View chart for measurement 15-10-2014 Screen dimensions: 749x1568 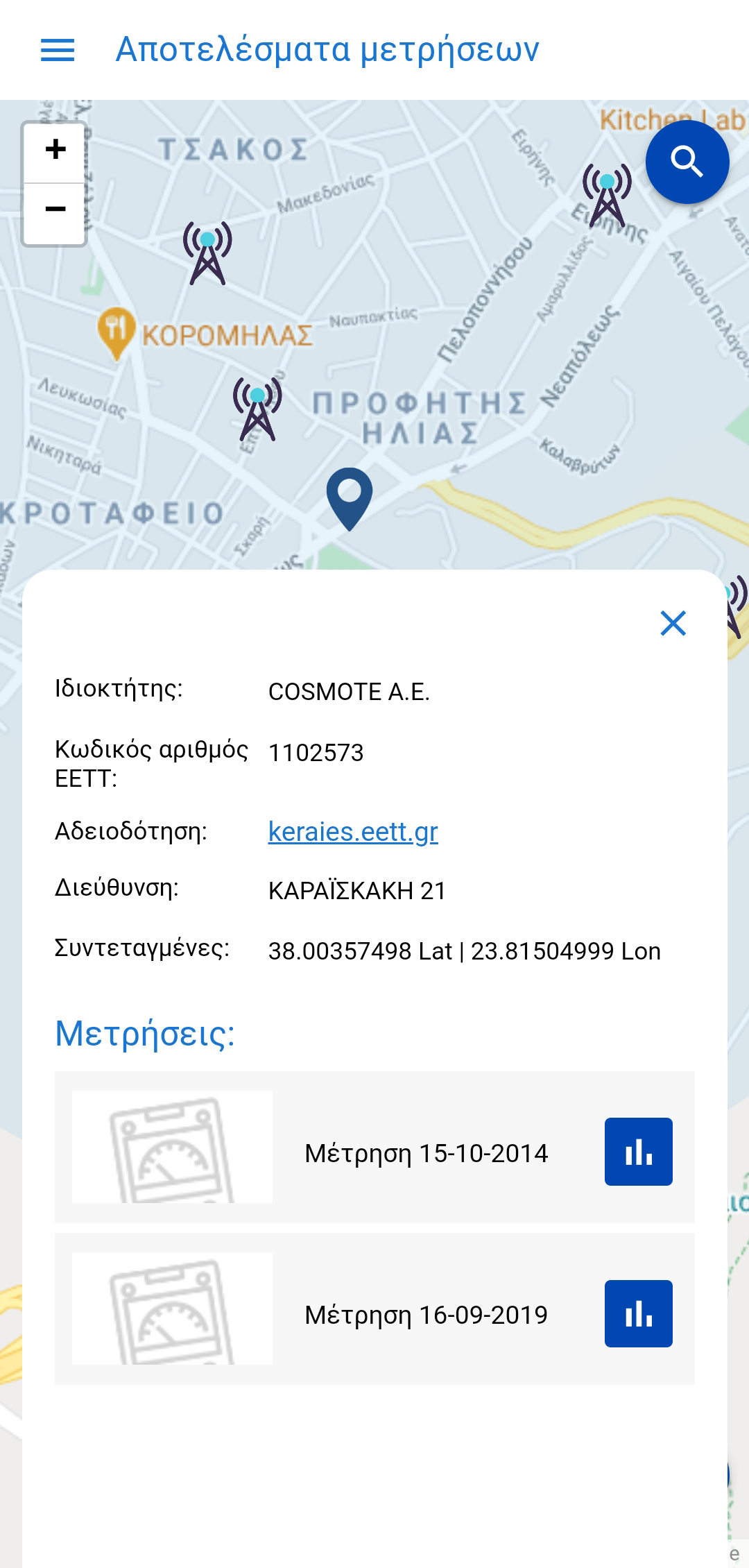pyautogui.click(x=639, y=1152)
